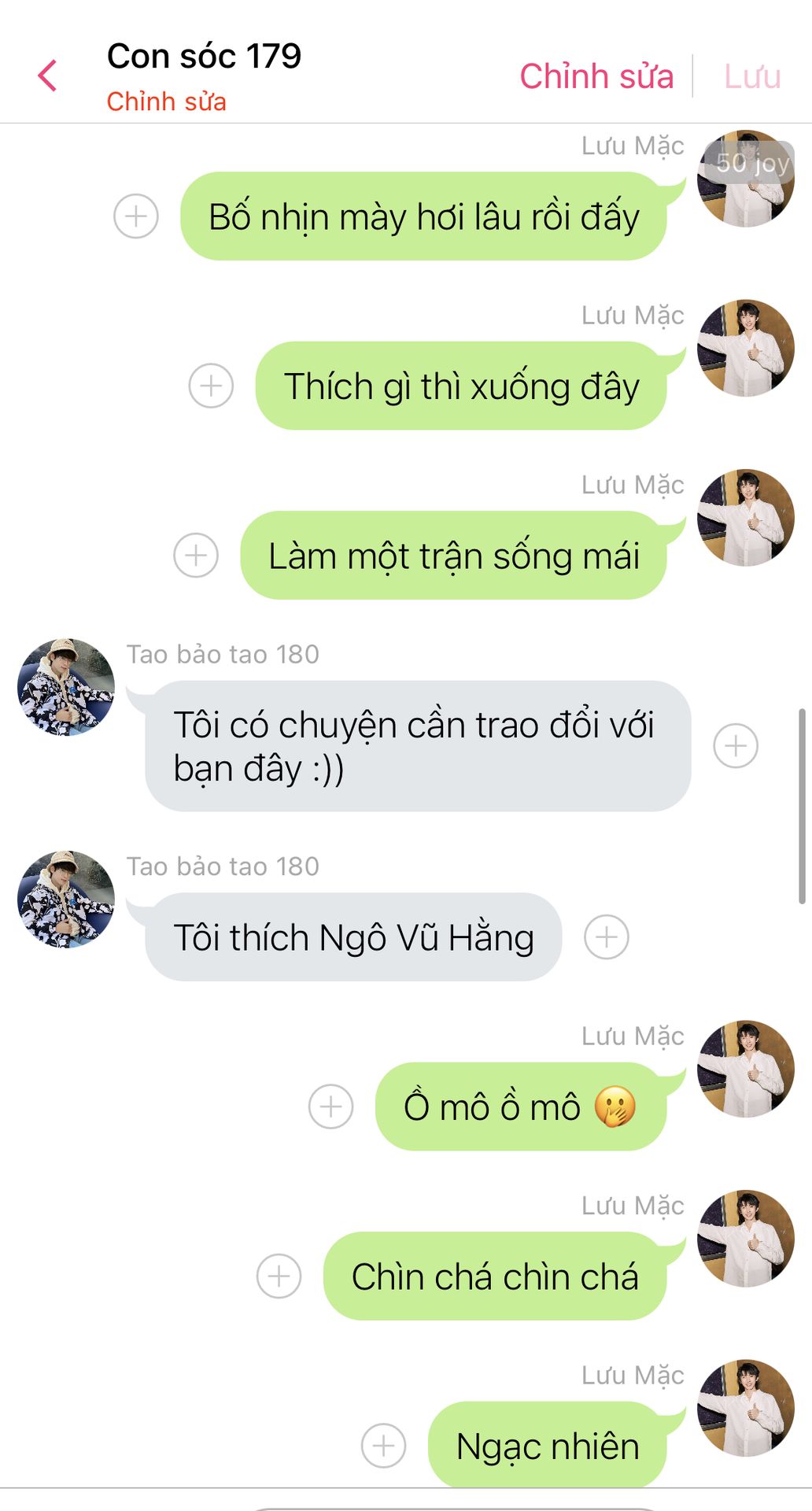
Task: Tap plus next to "Ồ mô ồ mô"
Action: point(330,1106)
